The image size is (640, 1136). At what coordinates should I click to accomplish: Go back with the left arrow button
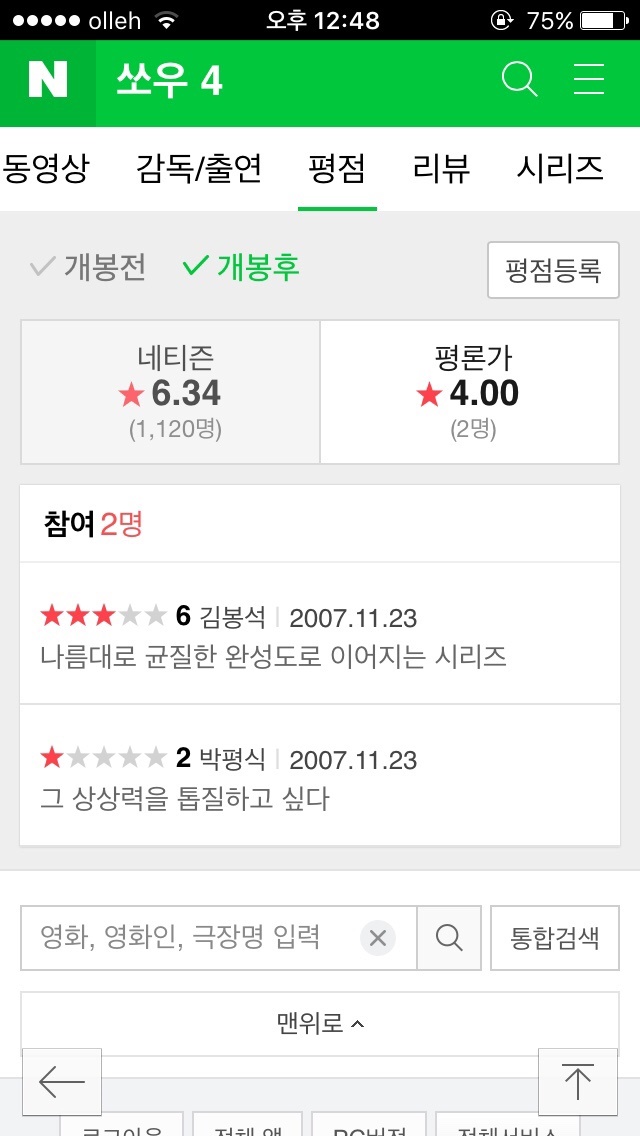click(62, 1082)
